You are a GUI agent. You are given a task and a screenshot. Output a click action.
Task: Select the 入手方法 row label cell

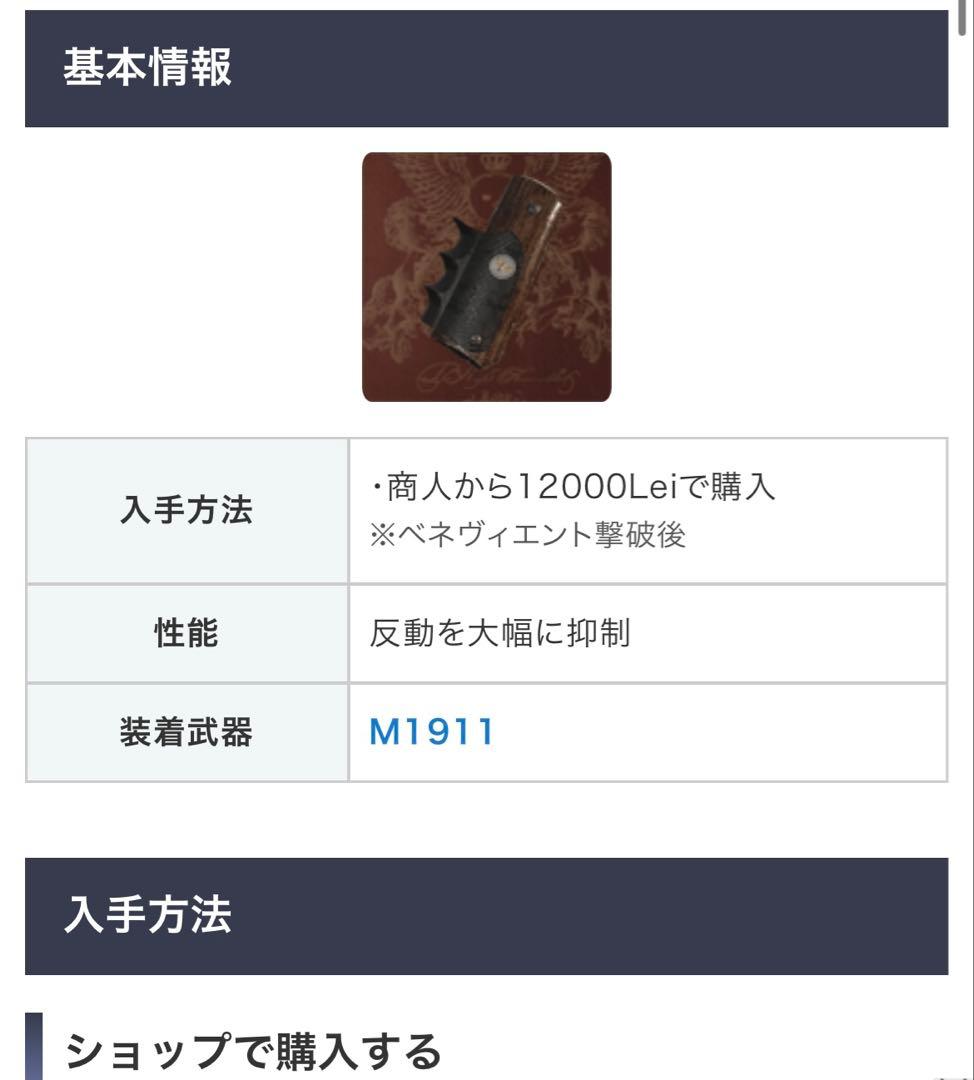coord(187,510)
